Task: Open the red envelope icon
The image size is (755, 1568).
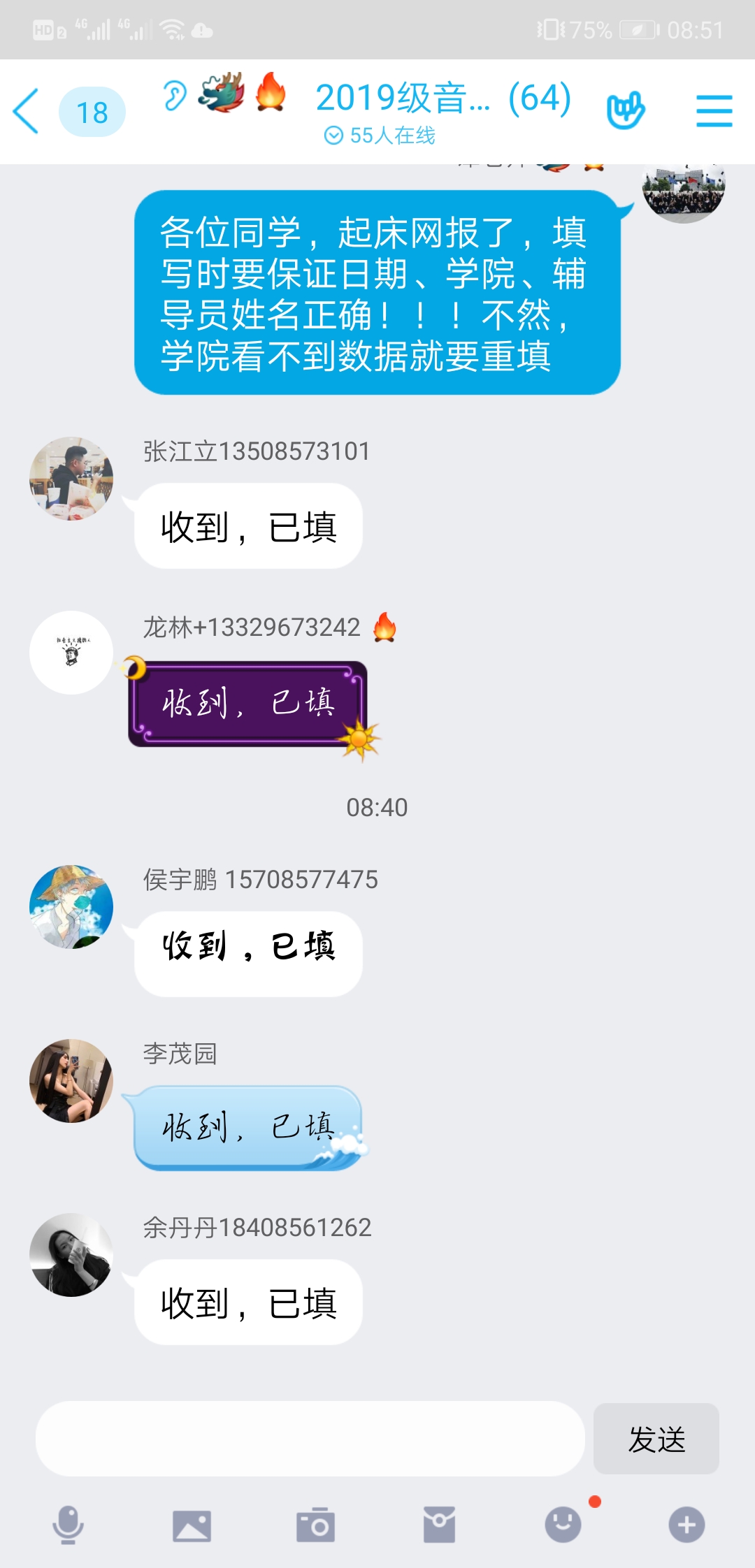Action: [x=439, y=1525]
